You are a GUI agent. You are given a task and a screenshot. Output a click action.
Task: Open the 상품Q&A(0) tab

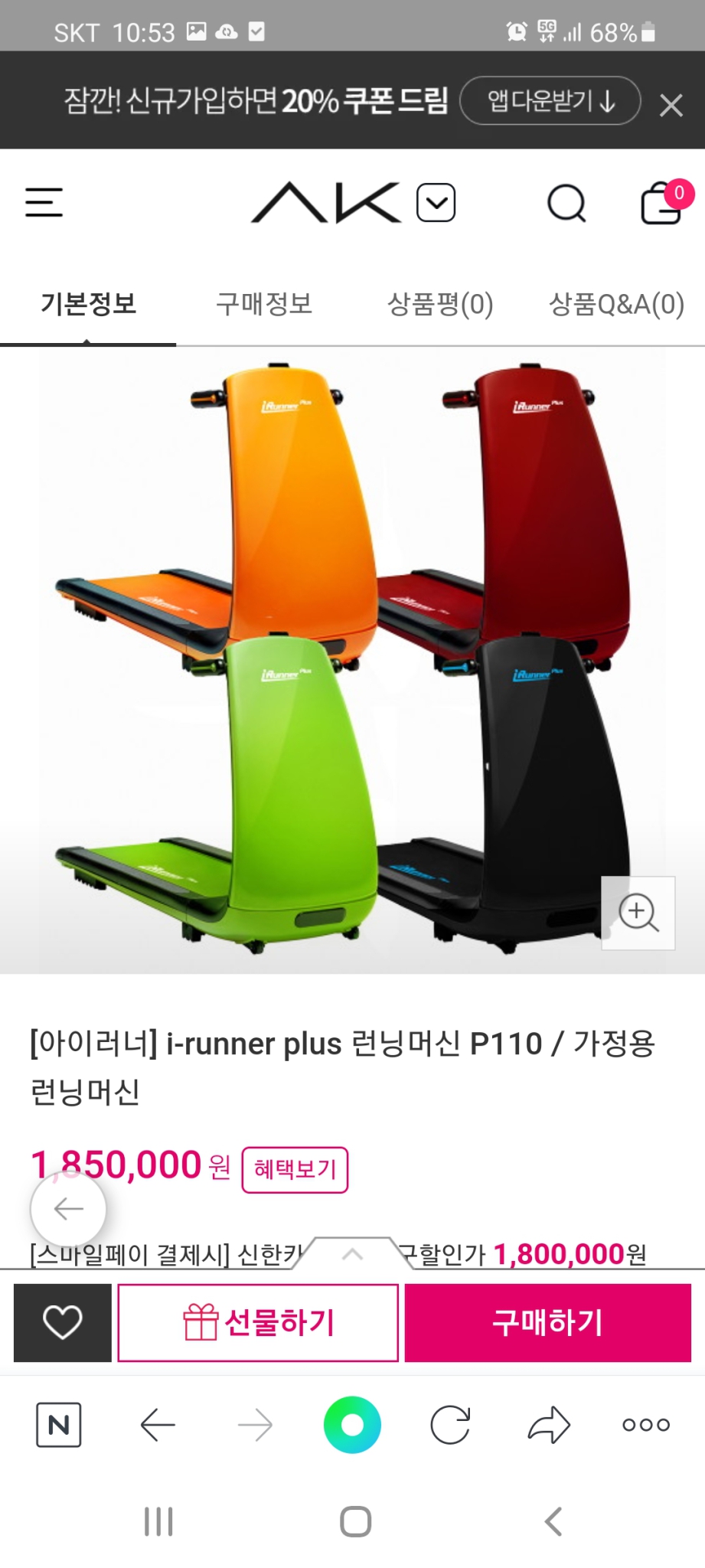[617, 304]
